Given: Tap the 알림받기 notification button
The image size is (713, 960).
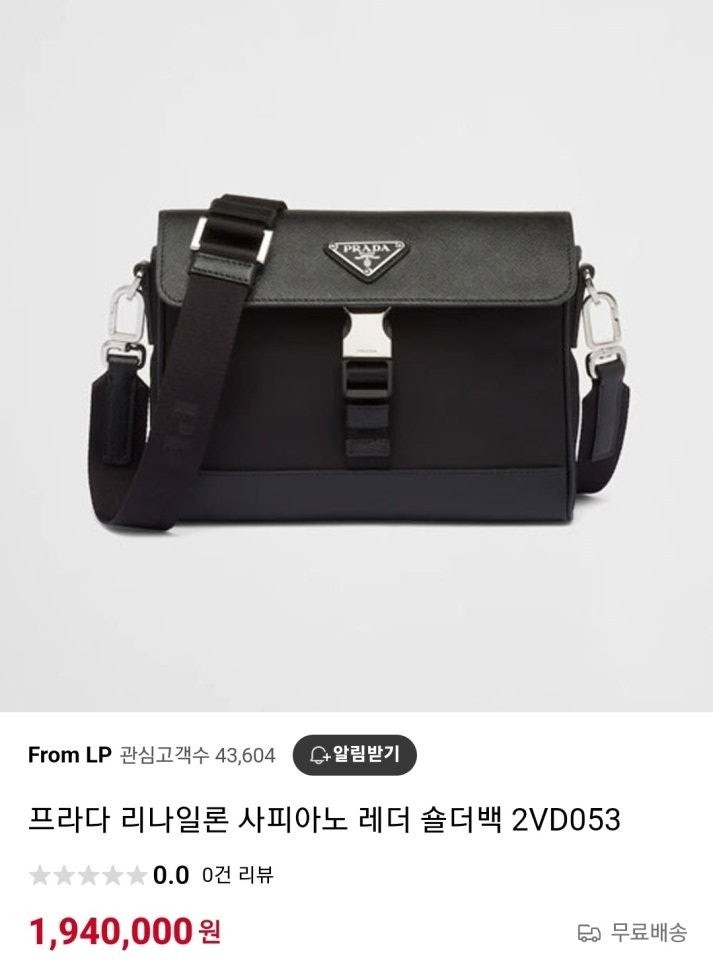Looking at the screenshot, I should [354, 755].
